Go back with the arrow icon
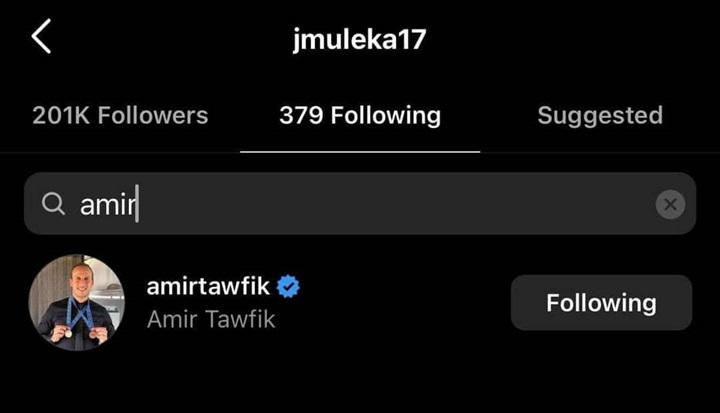 coord(41,37)
